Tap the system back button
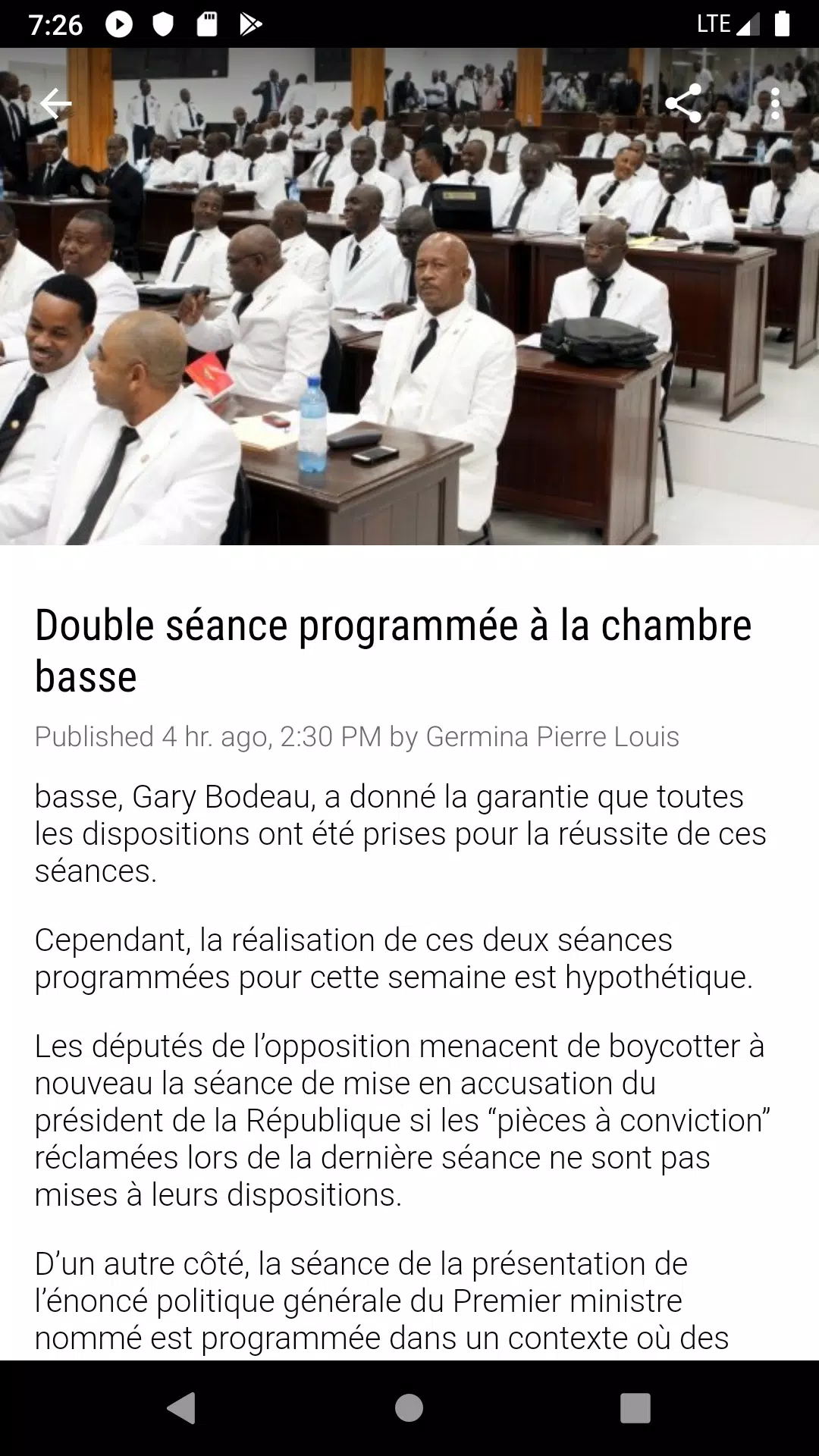Image resolution: width=819 pixels, height=1456 pixels. click(182, 1408)
